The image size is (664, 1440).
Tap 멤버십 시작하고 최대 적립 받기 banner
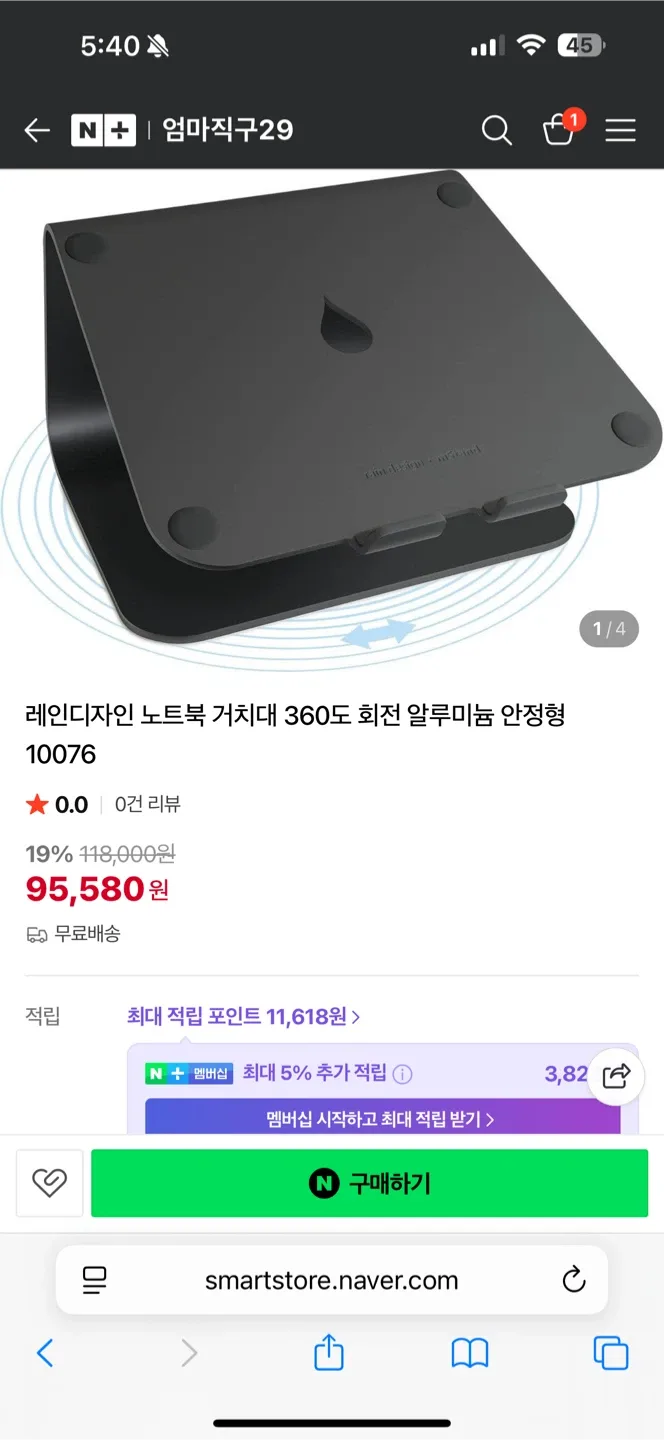[382, 1119]
